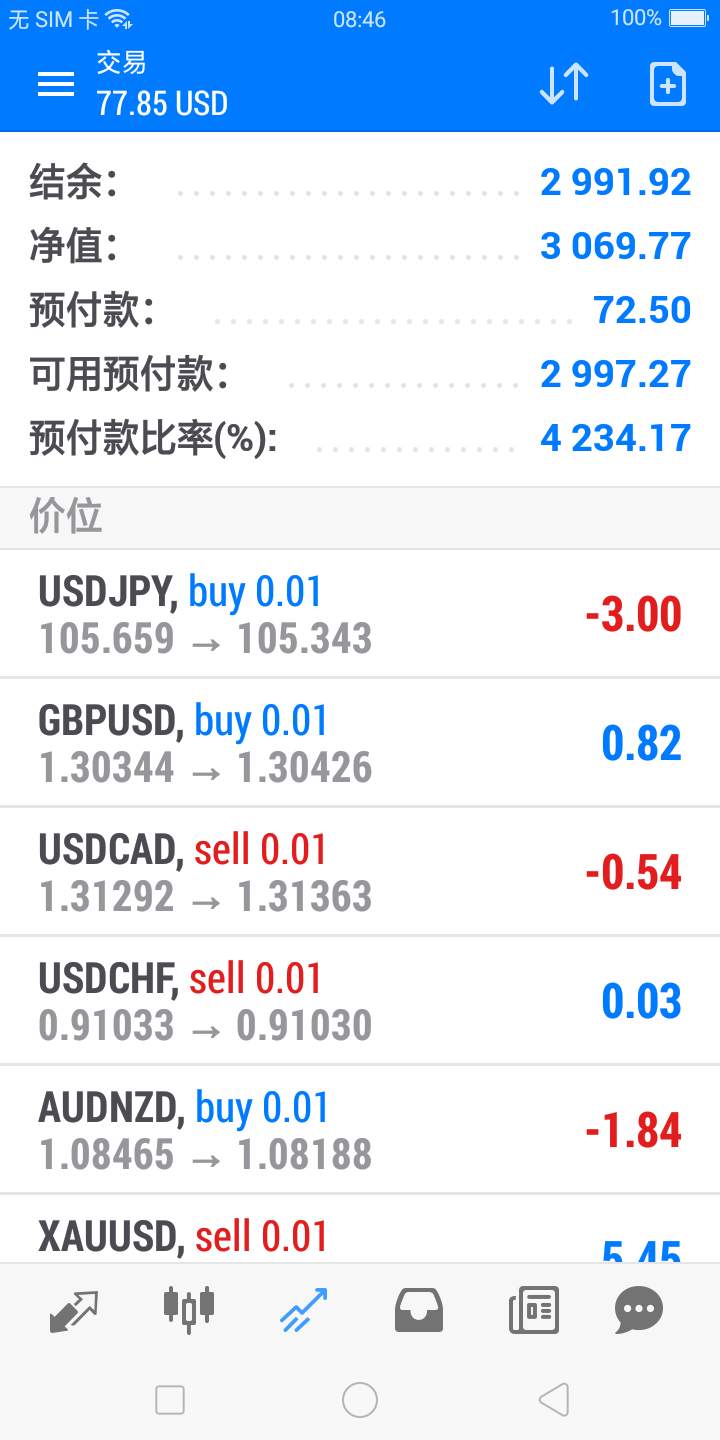Tap the sort arrows icon

[564, 84]
